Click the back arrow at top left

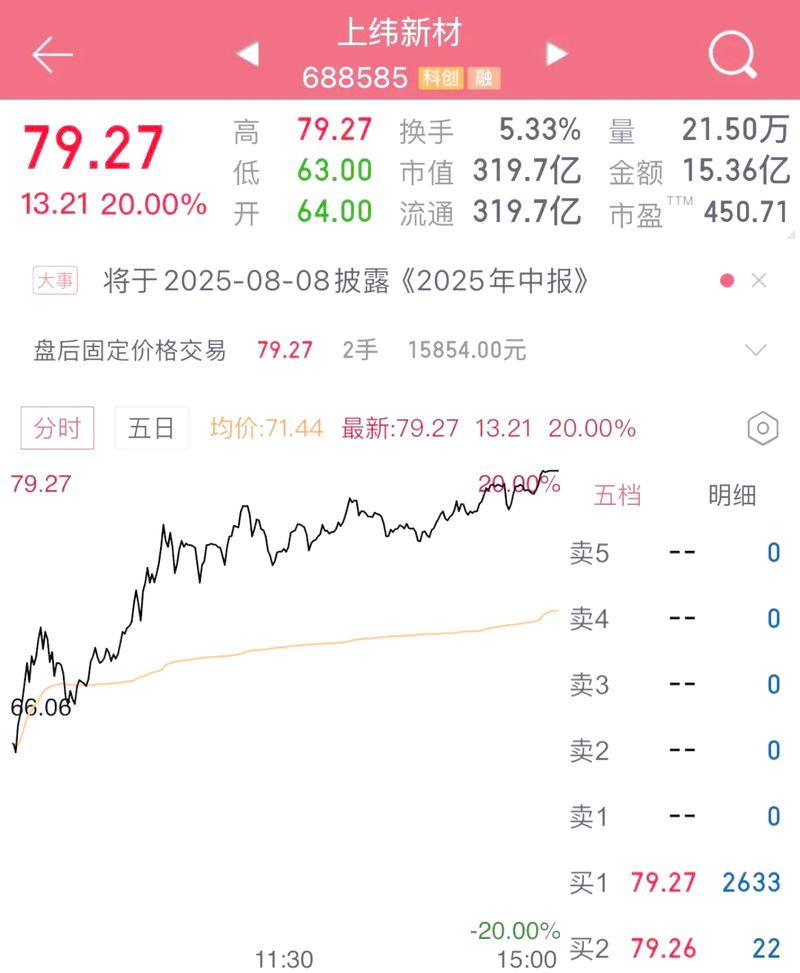[52, 55]
